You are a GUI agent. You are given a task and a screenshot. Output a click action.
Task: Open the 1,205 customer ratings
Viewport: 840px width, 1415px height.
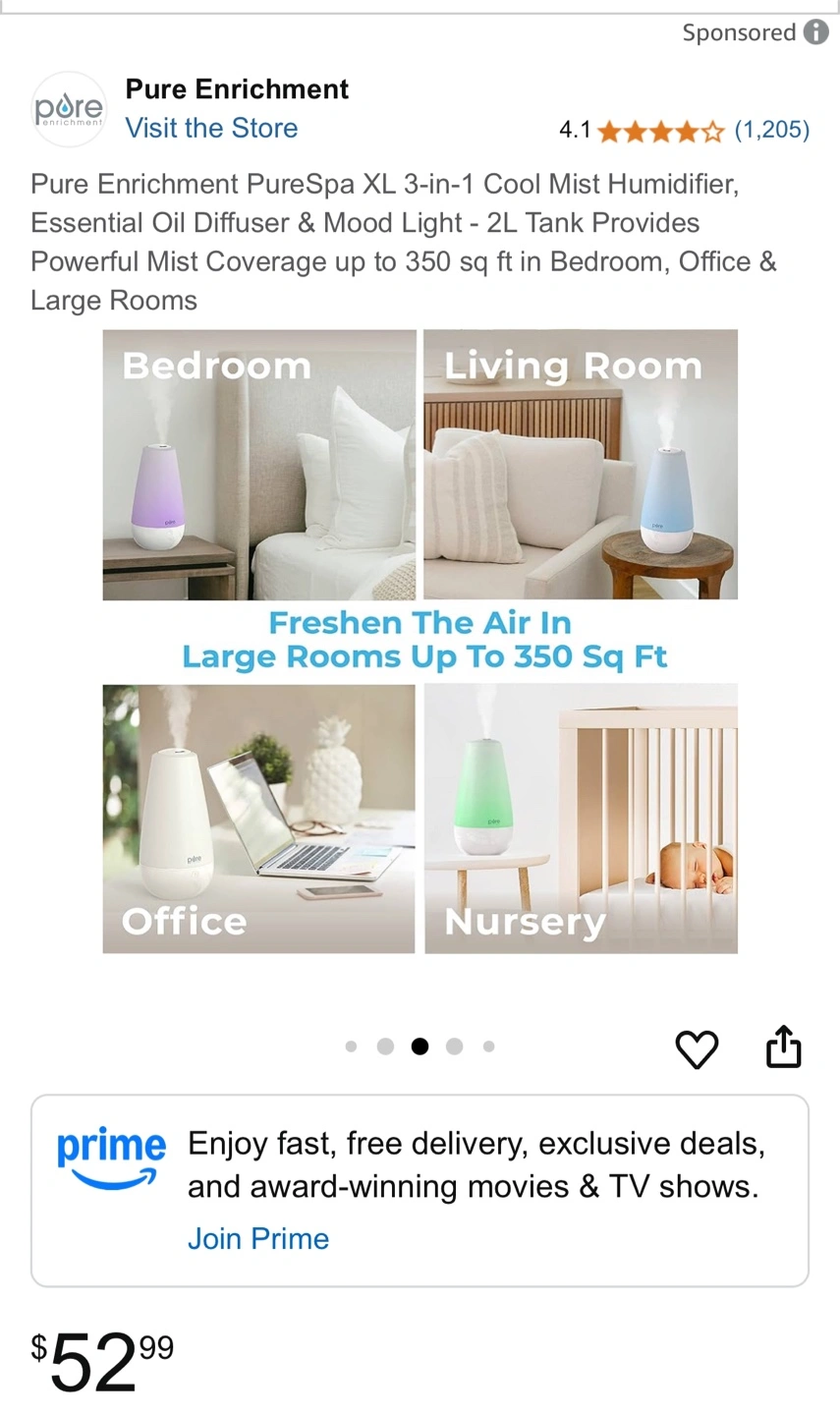point(772,130)
